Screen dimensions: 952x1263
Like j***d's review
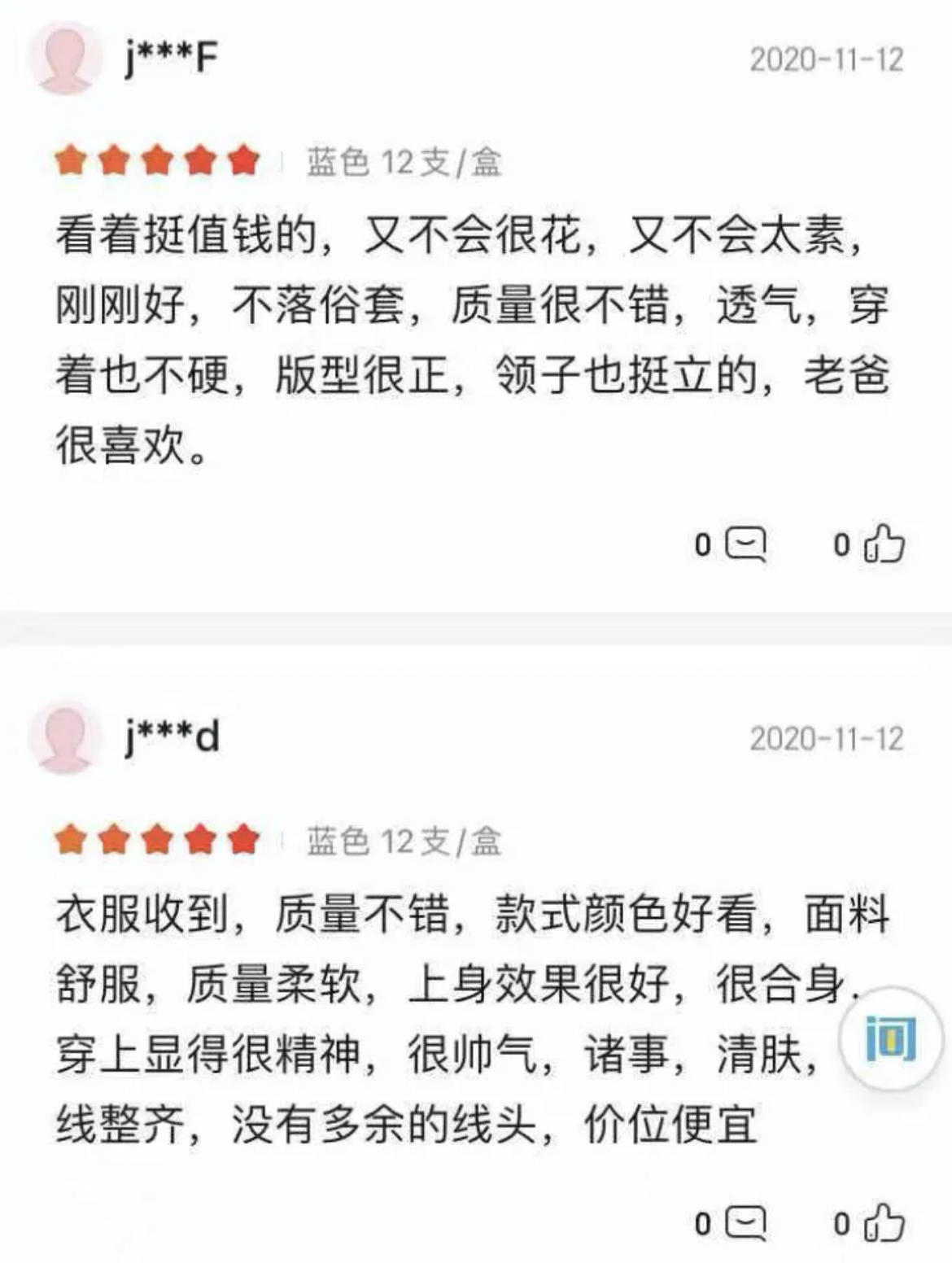(x=884, y=1223)
